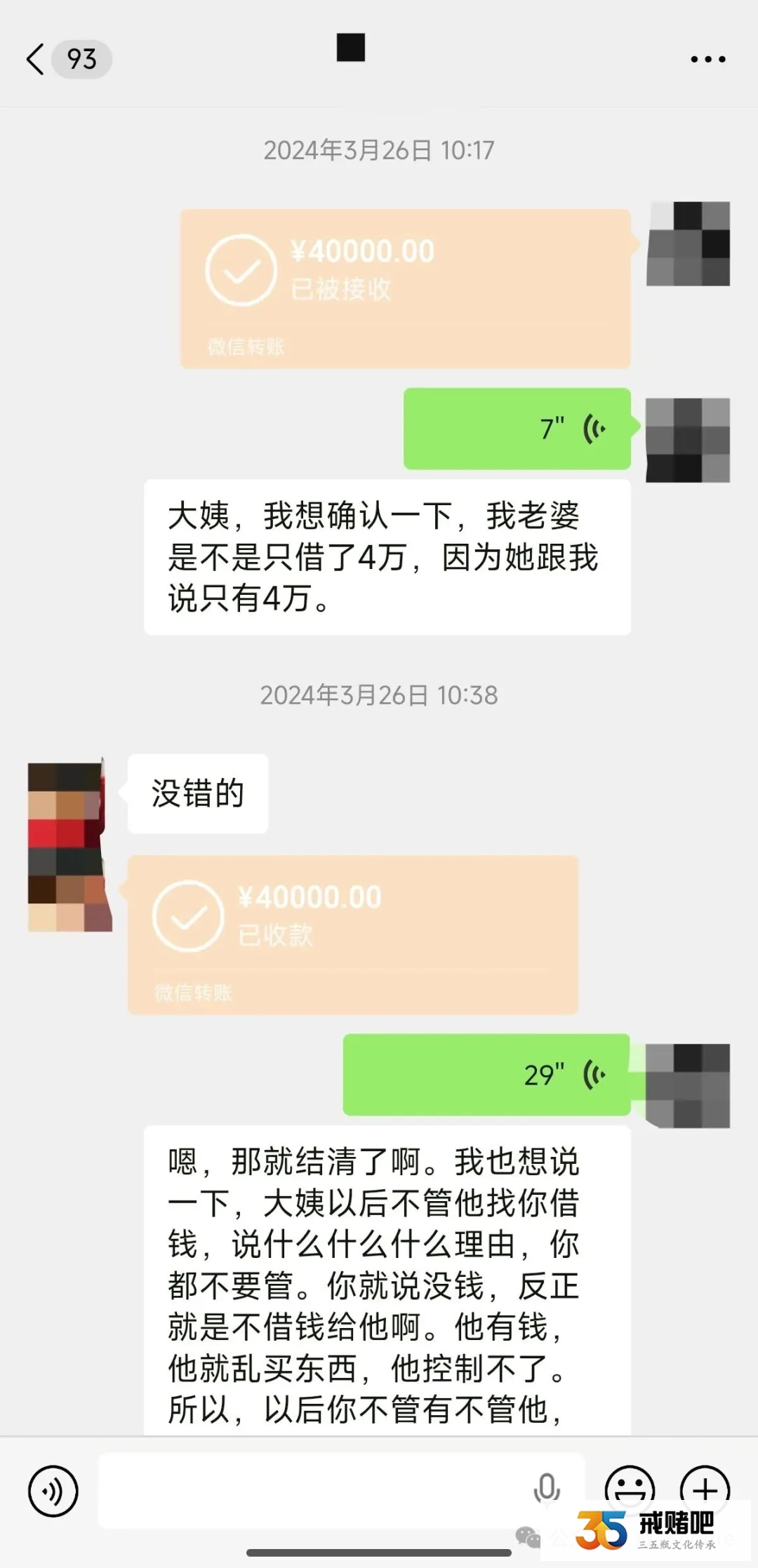Play the 7-second green voice bubble
Viewport: 758px width, 1568px height.
point(517,429)
